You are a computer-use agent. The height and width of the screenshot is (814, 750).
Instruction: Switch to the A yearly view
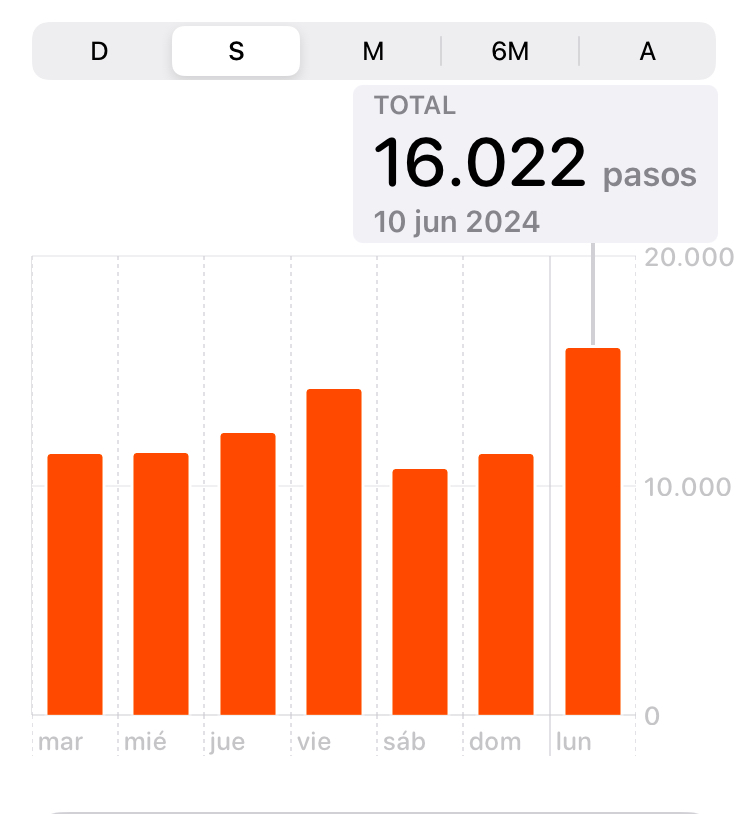tap(647, 51)
